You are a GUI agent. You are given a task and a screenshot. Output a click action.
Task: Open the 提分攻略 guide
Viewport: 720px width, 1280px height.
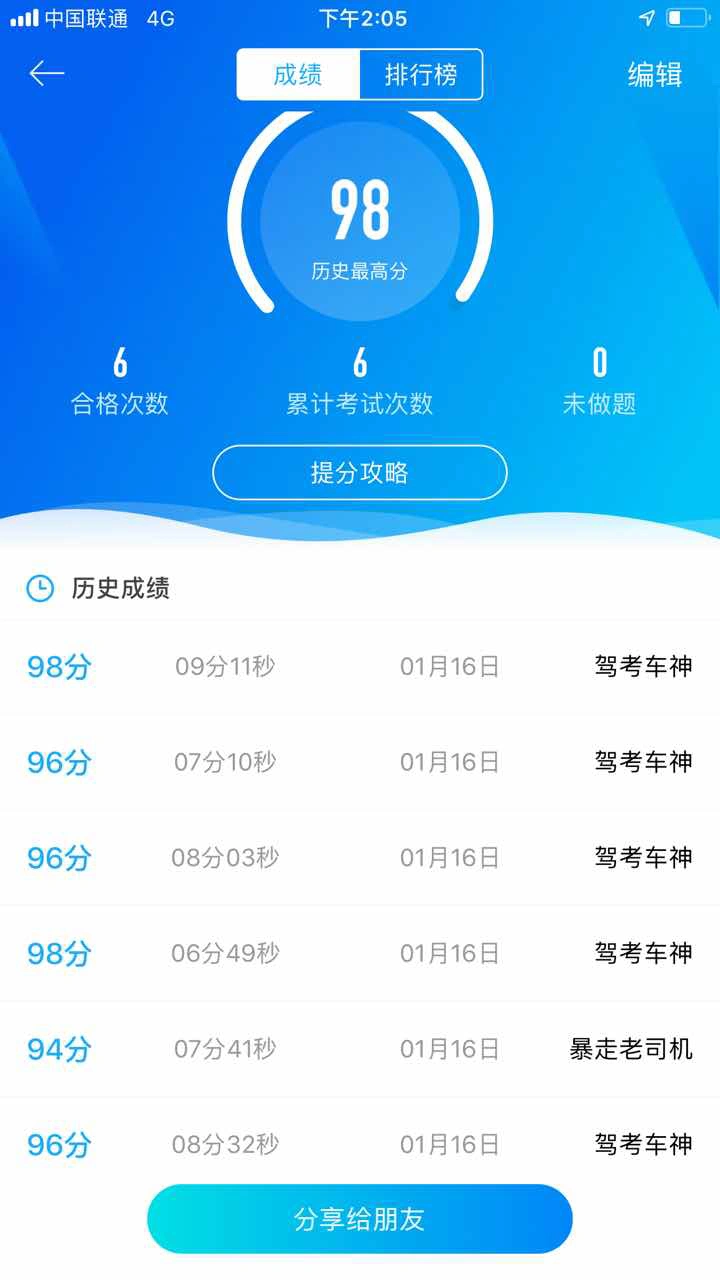360,472
